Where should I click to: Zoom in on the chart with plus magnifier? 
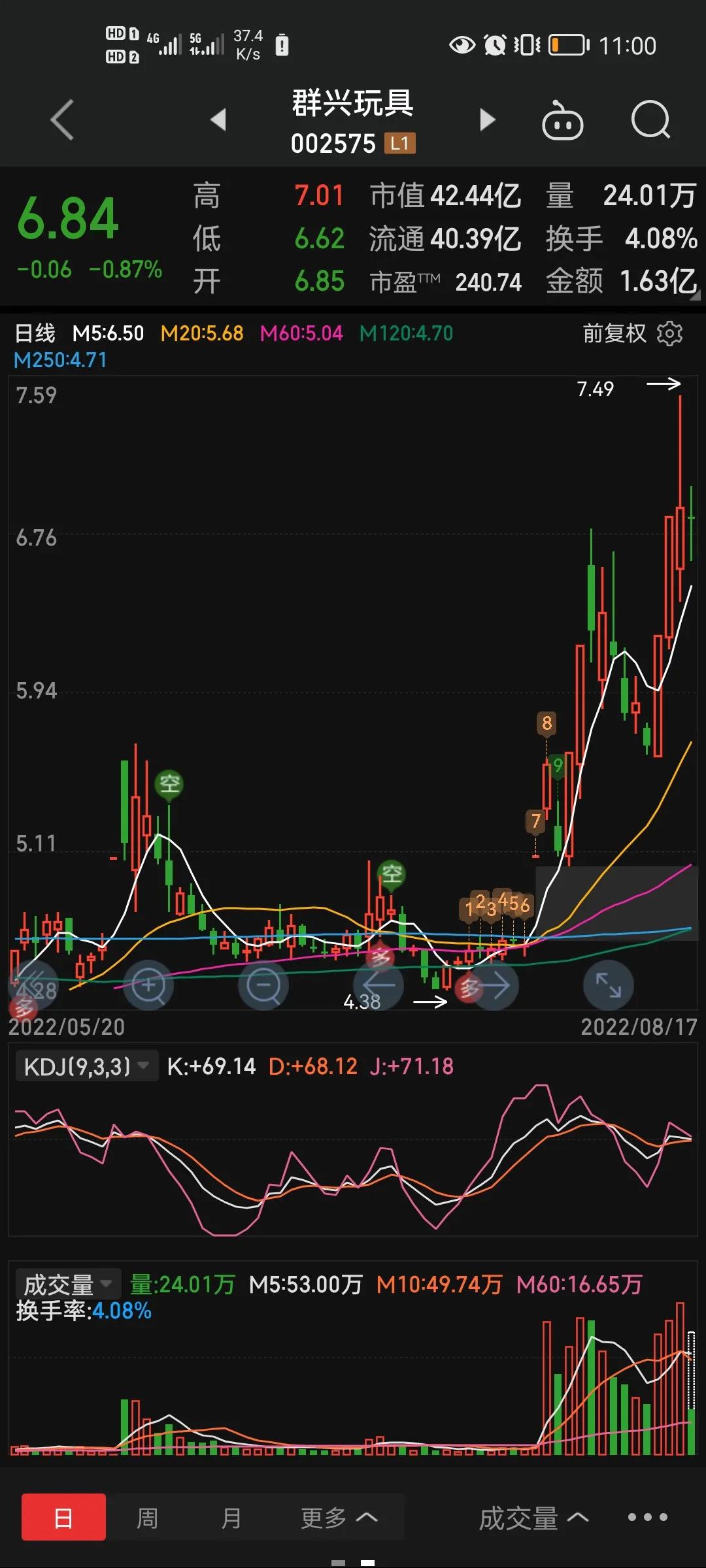(x=149, y=986)
